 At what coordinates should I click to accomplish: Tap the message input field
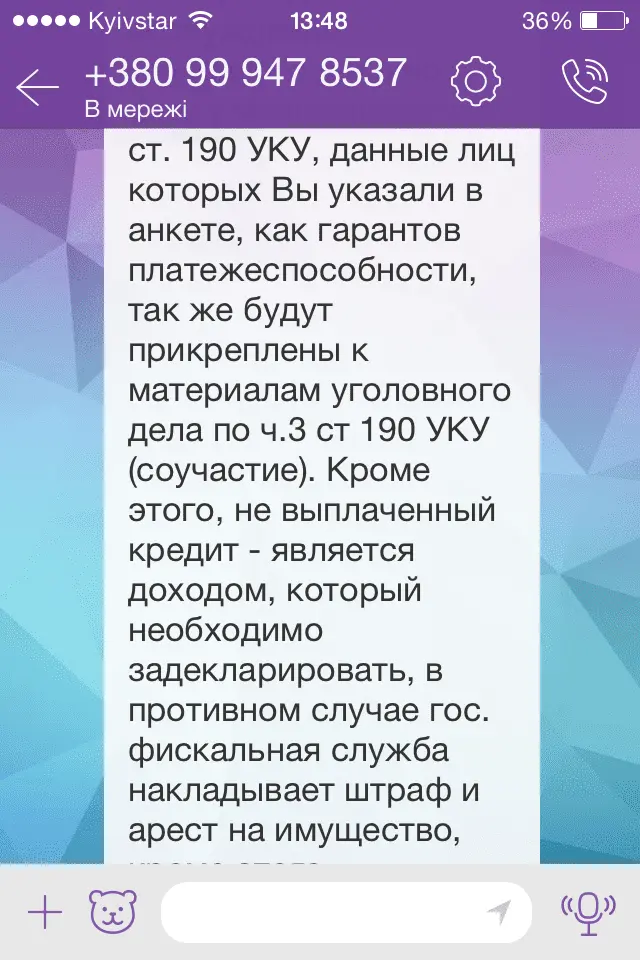tap(320, 912)
